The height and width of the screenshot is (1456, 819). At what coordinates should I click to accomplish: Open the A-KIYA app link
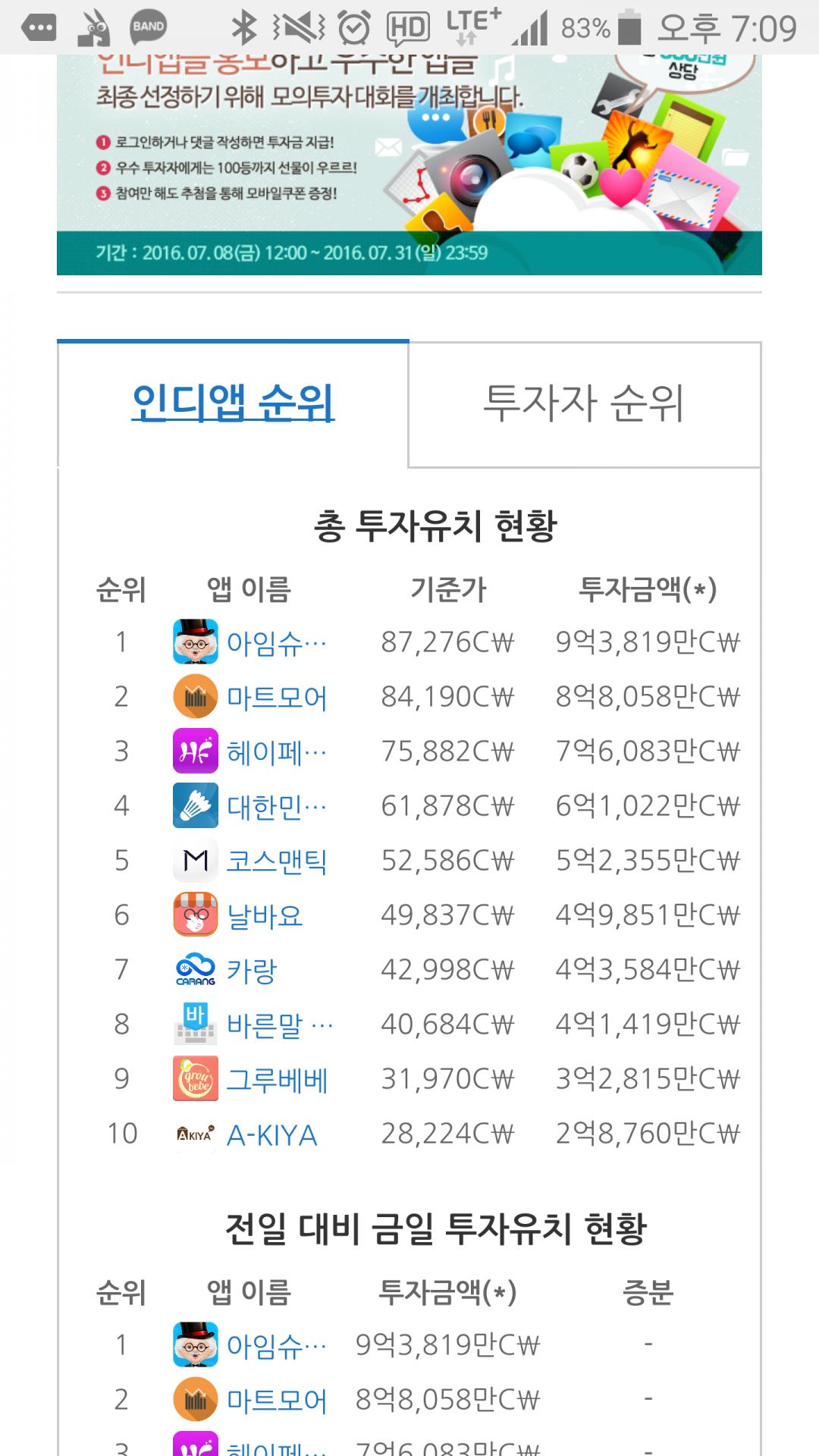(x=272, y=1134)
